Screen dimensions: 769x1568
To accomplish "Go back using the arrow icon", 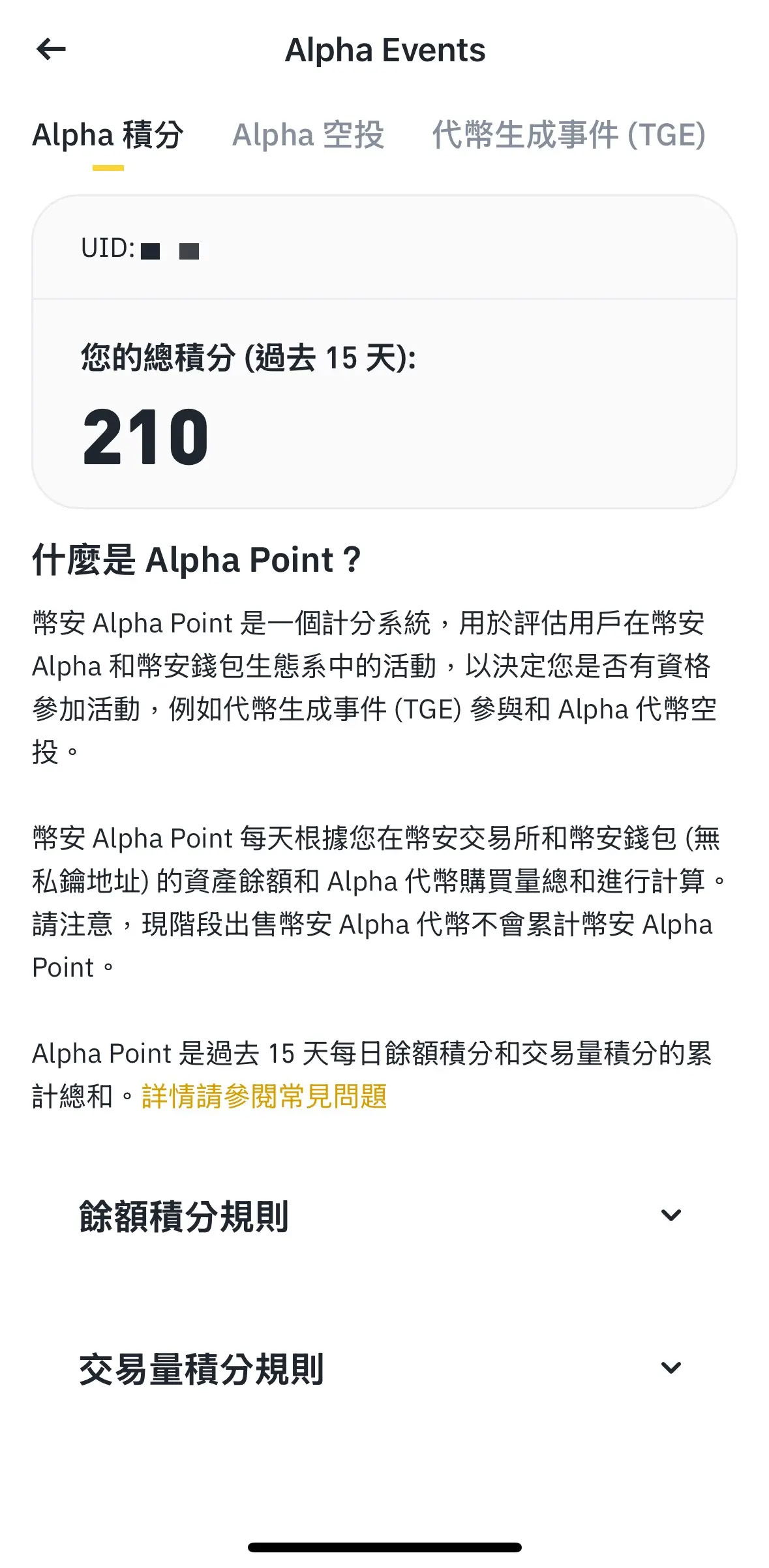I will click(51, 50).
